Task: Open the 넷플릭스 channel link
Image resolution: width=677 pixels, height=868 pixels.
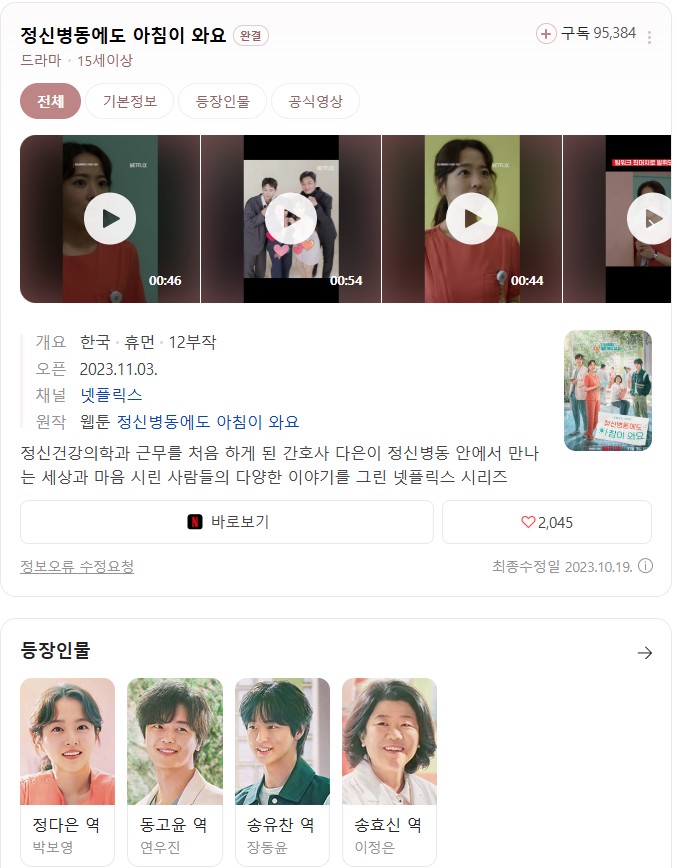Action: pos(111,395)
